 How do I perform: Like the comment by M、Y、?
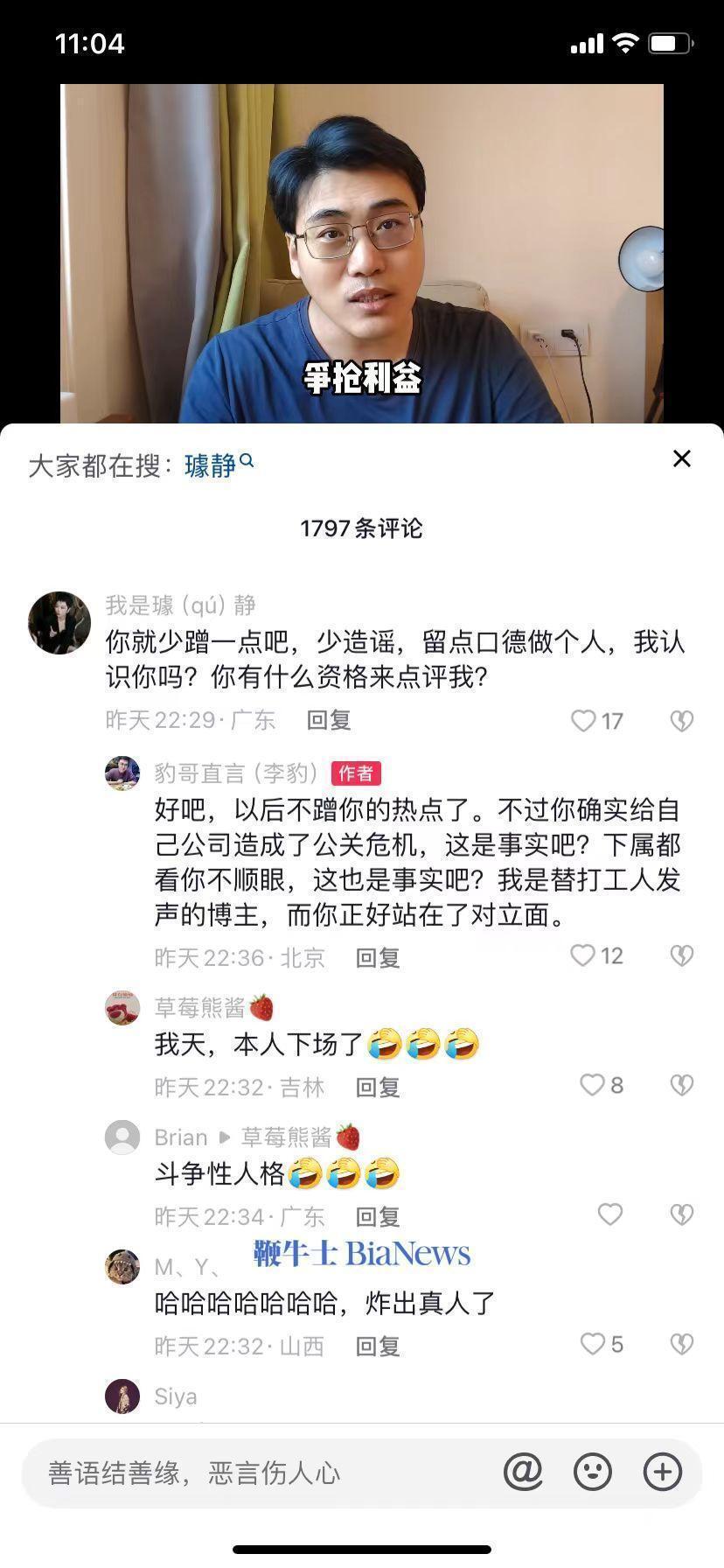tap(592, 1344)
